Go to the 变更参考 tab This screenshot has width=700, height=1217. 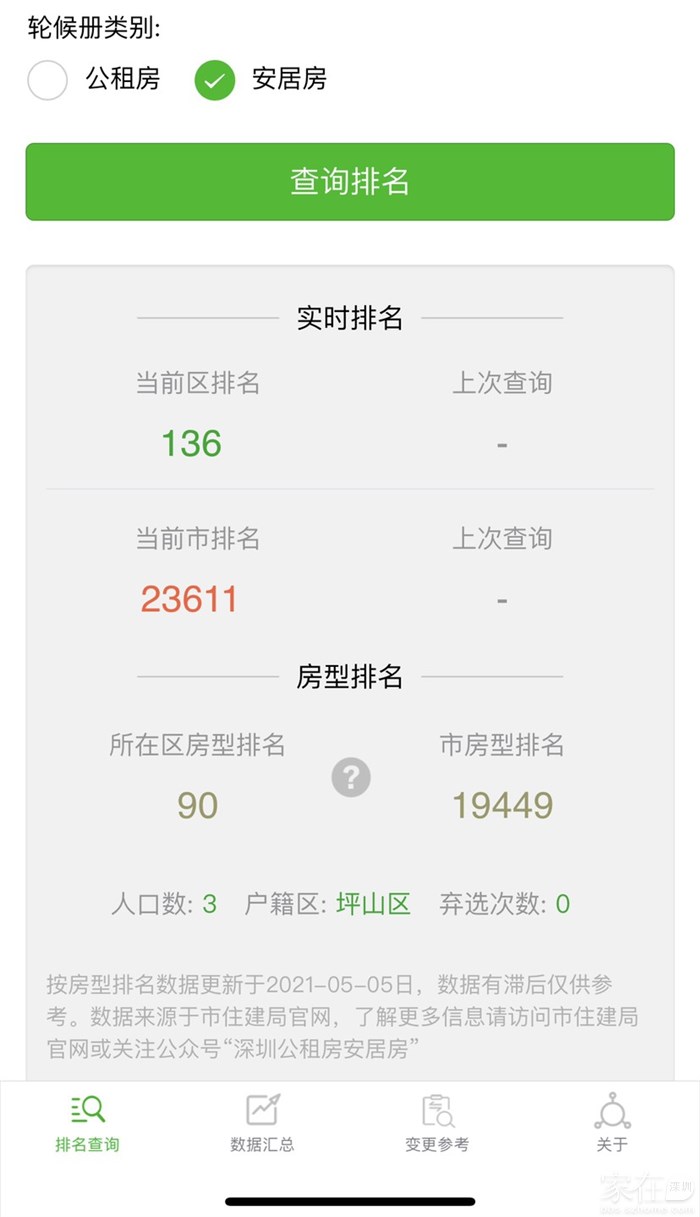point(437,1123)
